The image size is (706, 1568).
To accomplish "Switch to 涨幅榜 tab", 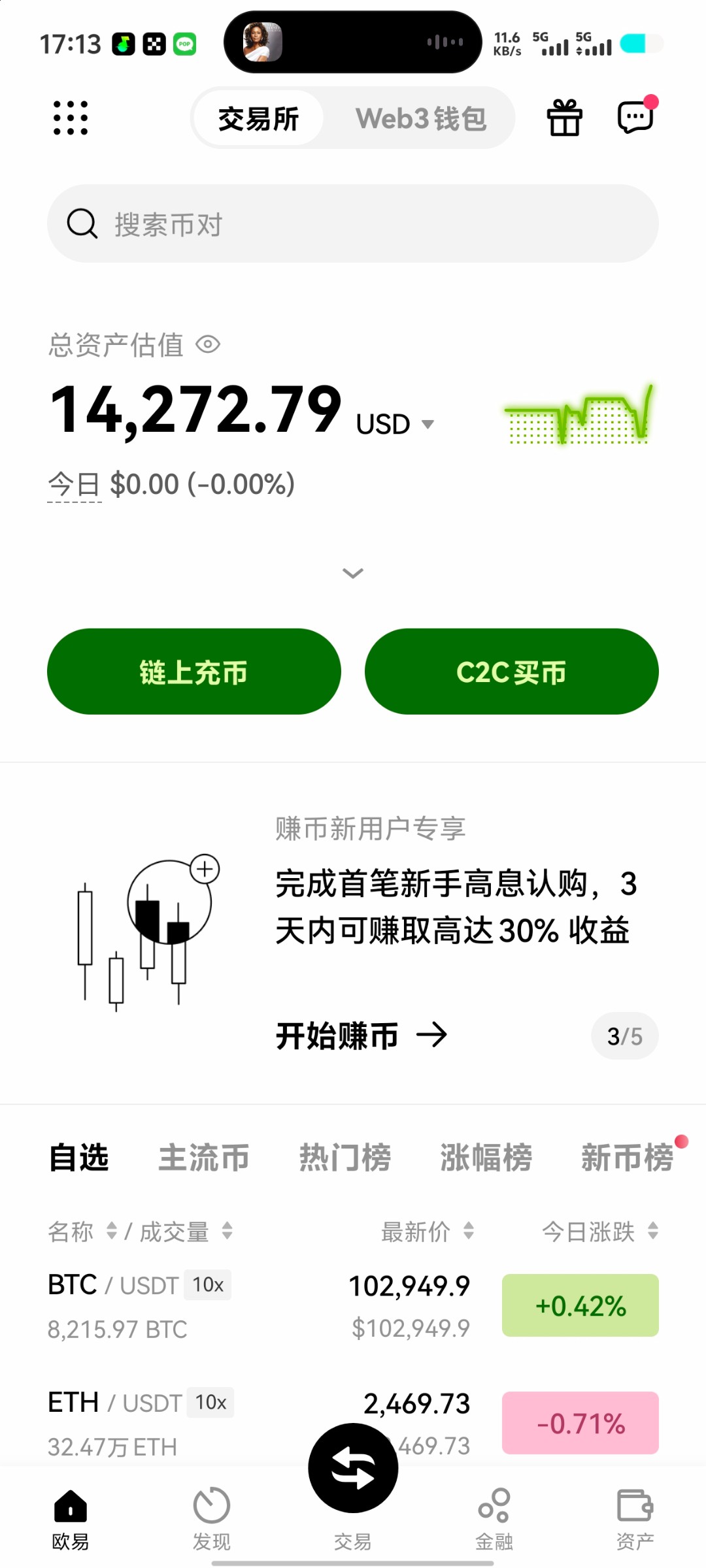I will [x=486, y=1157].
